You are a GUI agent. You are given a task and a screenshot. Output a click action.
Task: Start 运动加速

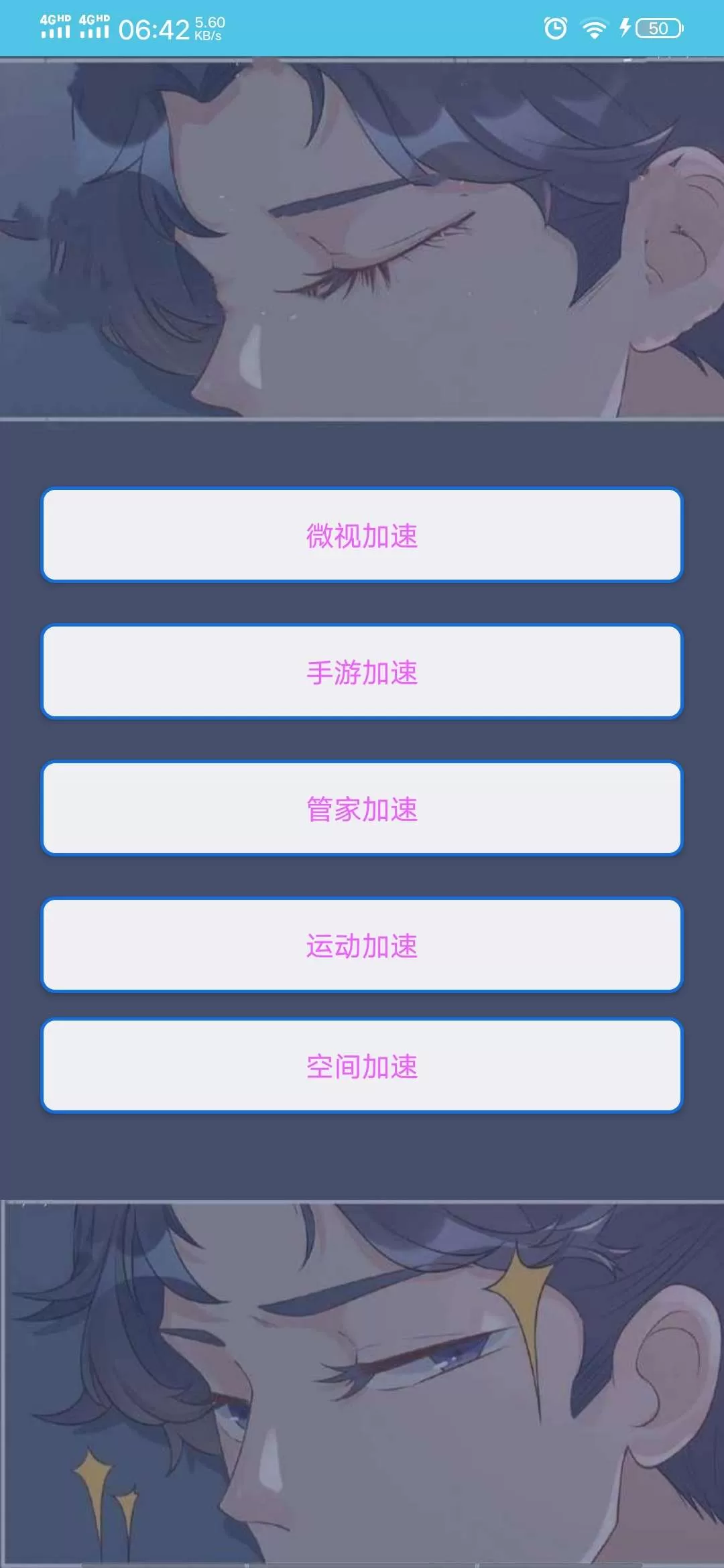pos(362,945)
